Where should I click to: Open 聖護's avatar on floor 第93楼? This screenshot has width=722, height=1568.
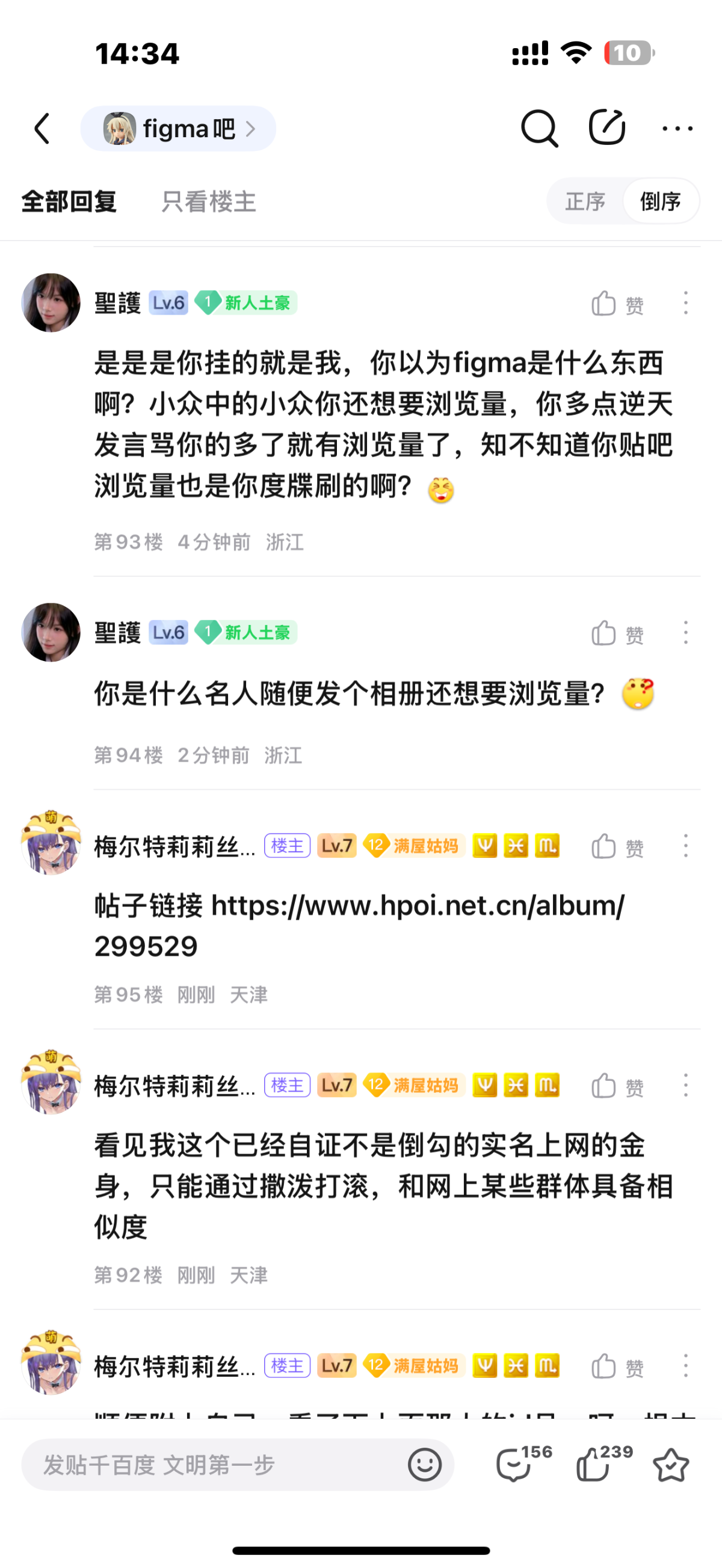click(x=51, y=303)
